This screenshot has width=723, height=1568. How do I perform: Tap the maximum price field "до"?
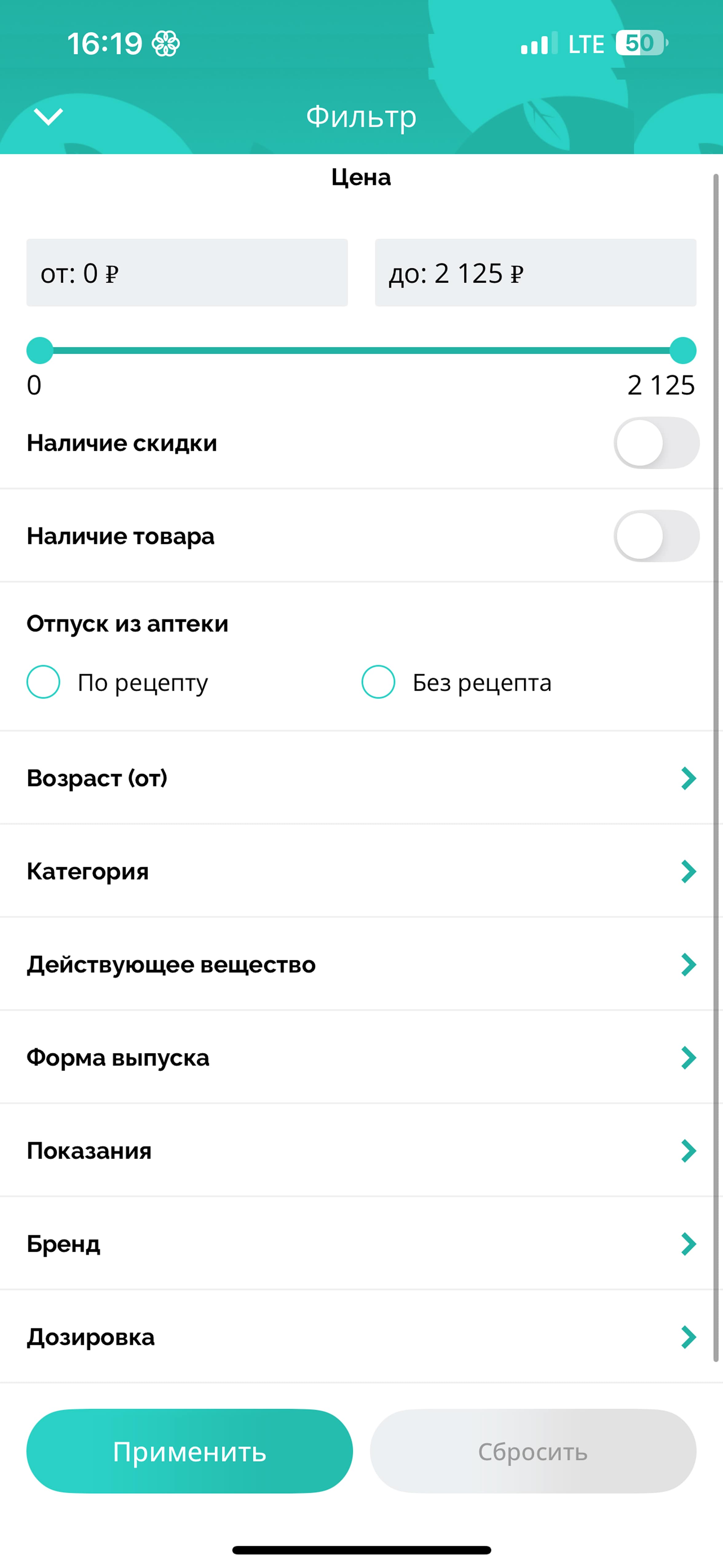coord(535,273)
